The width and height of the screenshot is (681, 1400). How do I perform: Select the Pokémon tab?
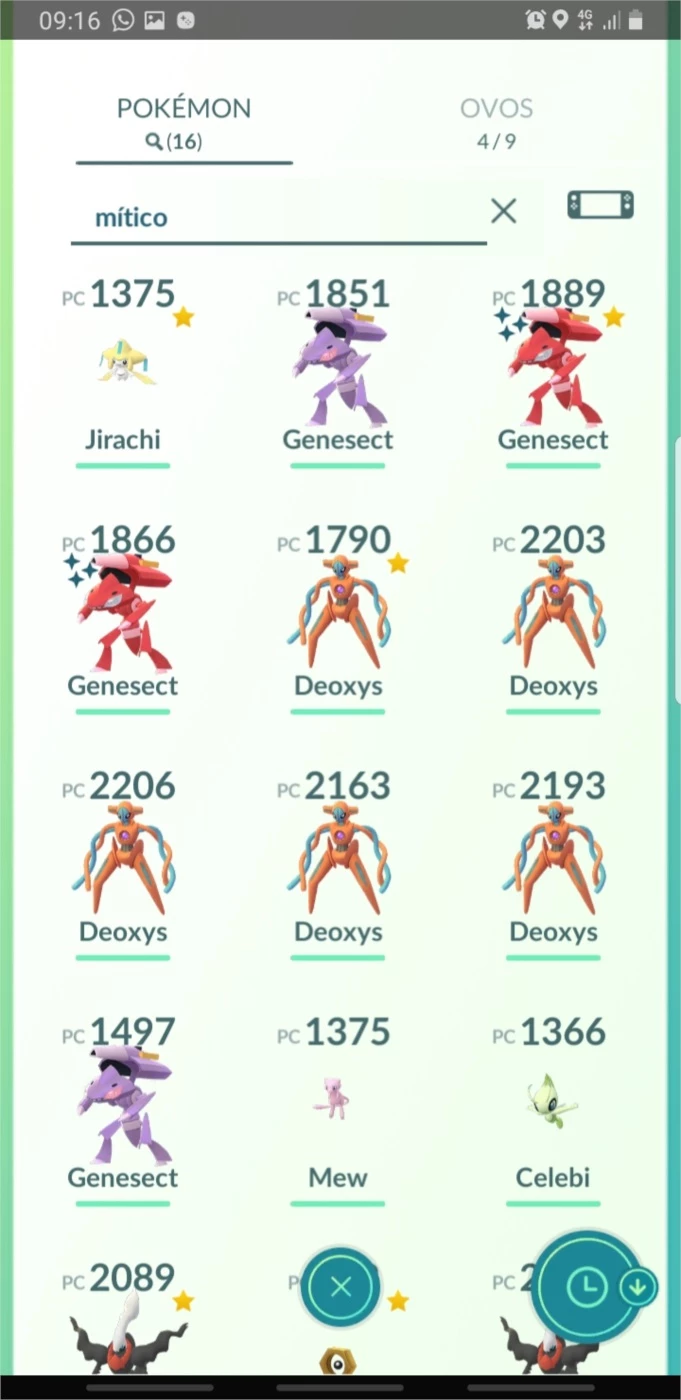184,122
